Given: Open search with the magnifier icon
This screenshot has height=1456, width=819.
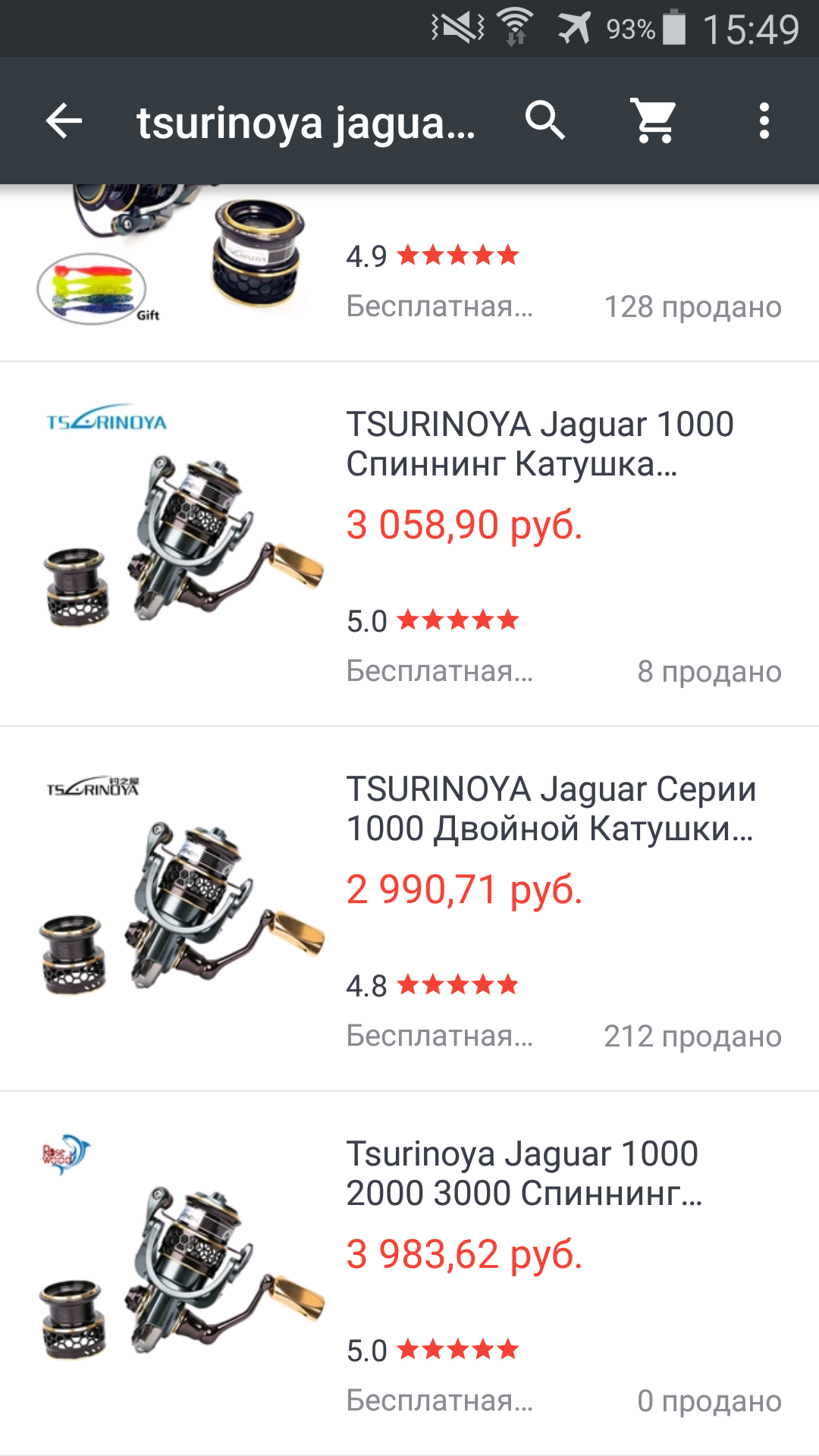Looking at the screenshot, I should [x=545, y=121].
